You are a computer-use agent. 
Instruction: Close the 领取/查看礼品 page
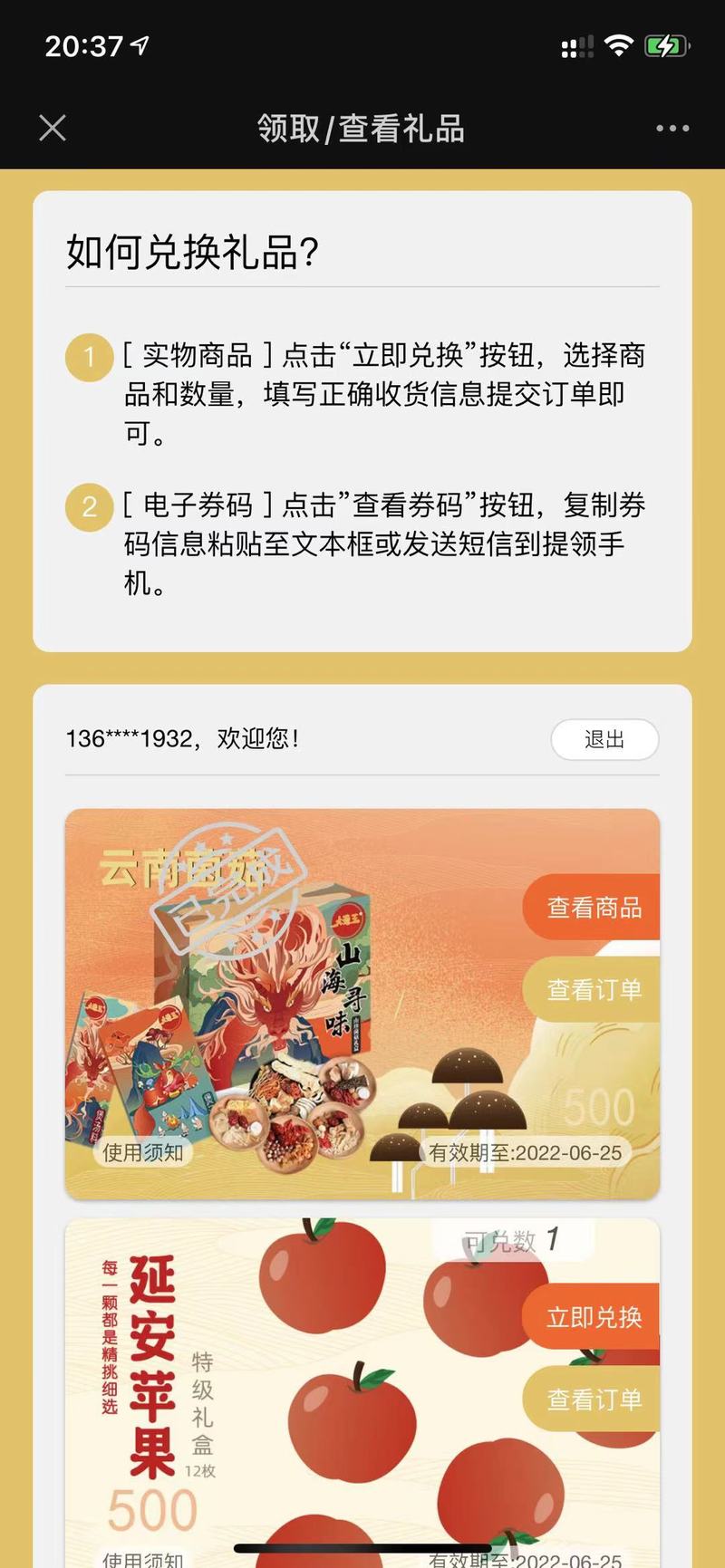point(53,128)
